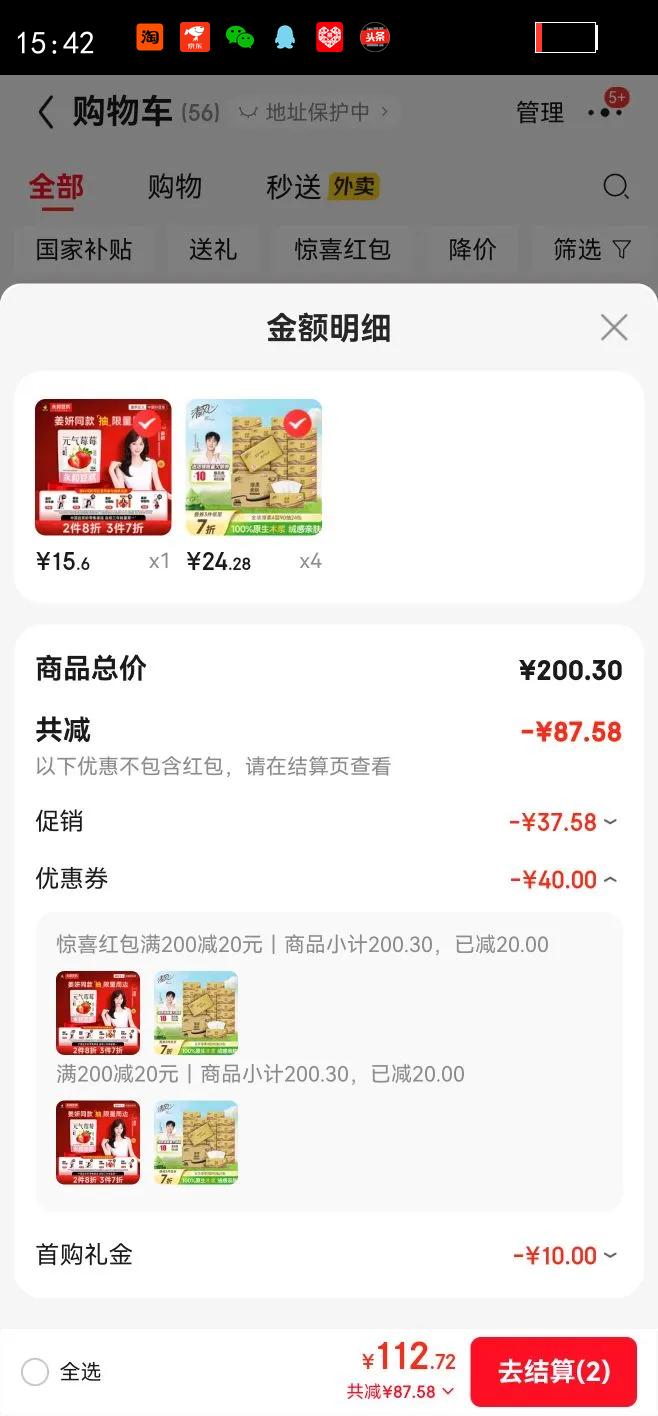Screen dimensions: 658x1416
Task: Toggle the 全选 select-all checkbox
Action: (x=36, y=1372)
